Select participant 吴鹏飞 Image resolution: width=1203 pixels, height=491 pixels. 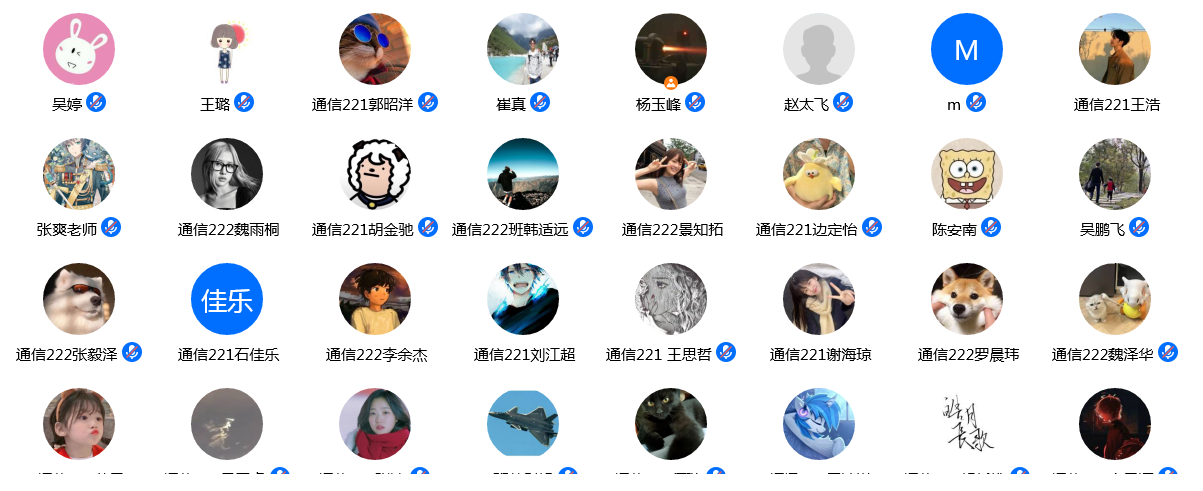(x=1115, y=174)
